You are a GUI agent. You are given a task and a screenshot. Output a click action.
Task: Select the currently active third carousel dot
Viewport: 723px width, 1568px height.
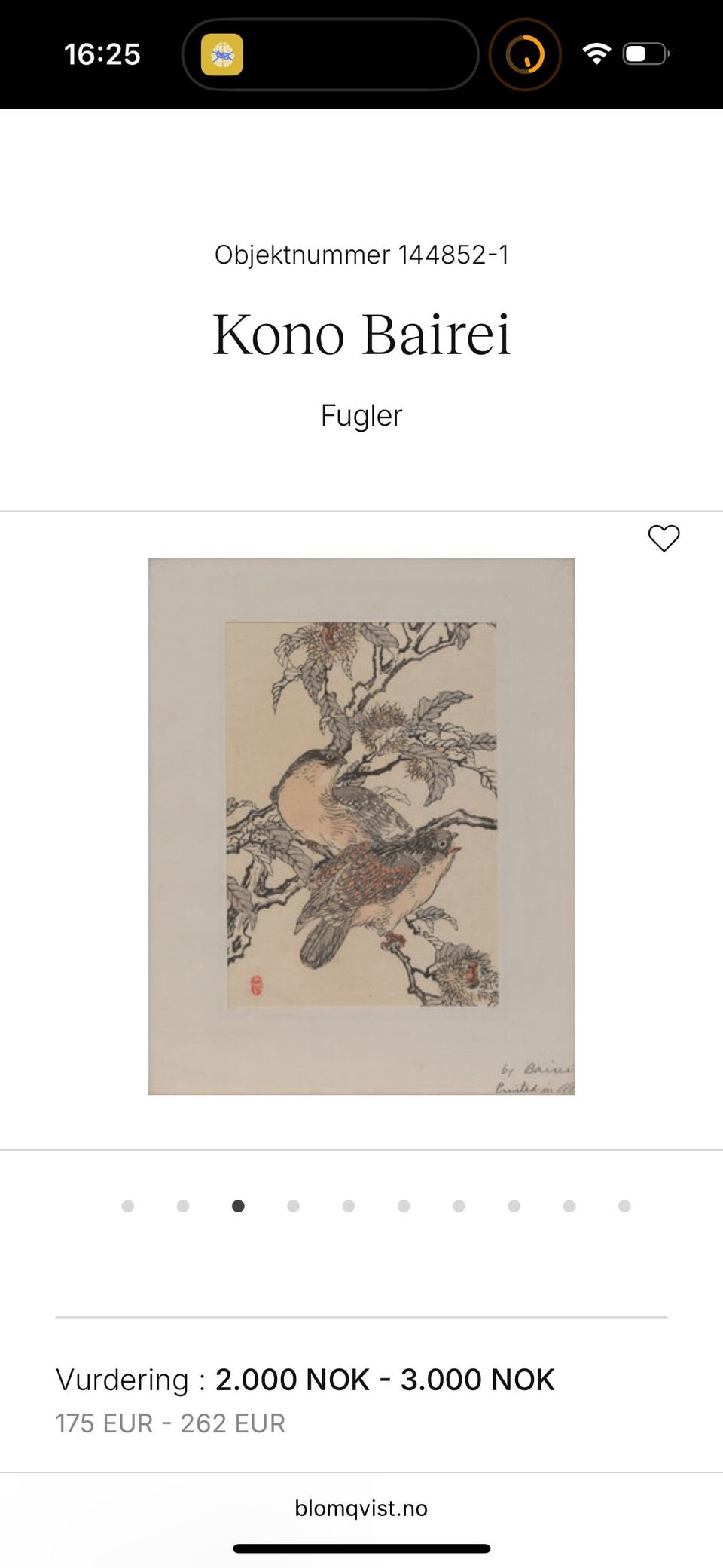238,1206
